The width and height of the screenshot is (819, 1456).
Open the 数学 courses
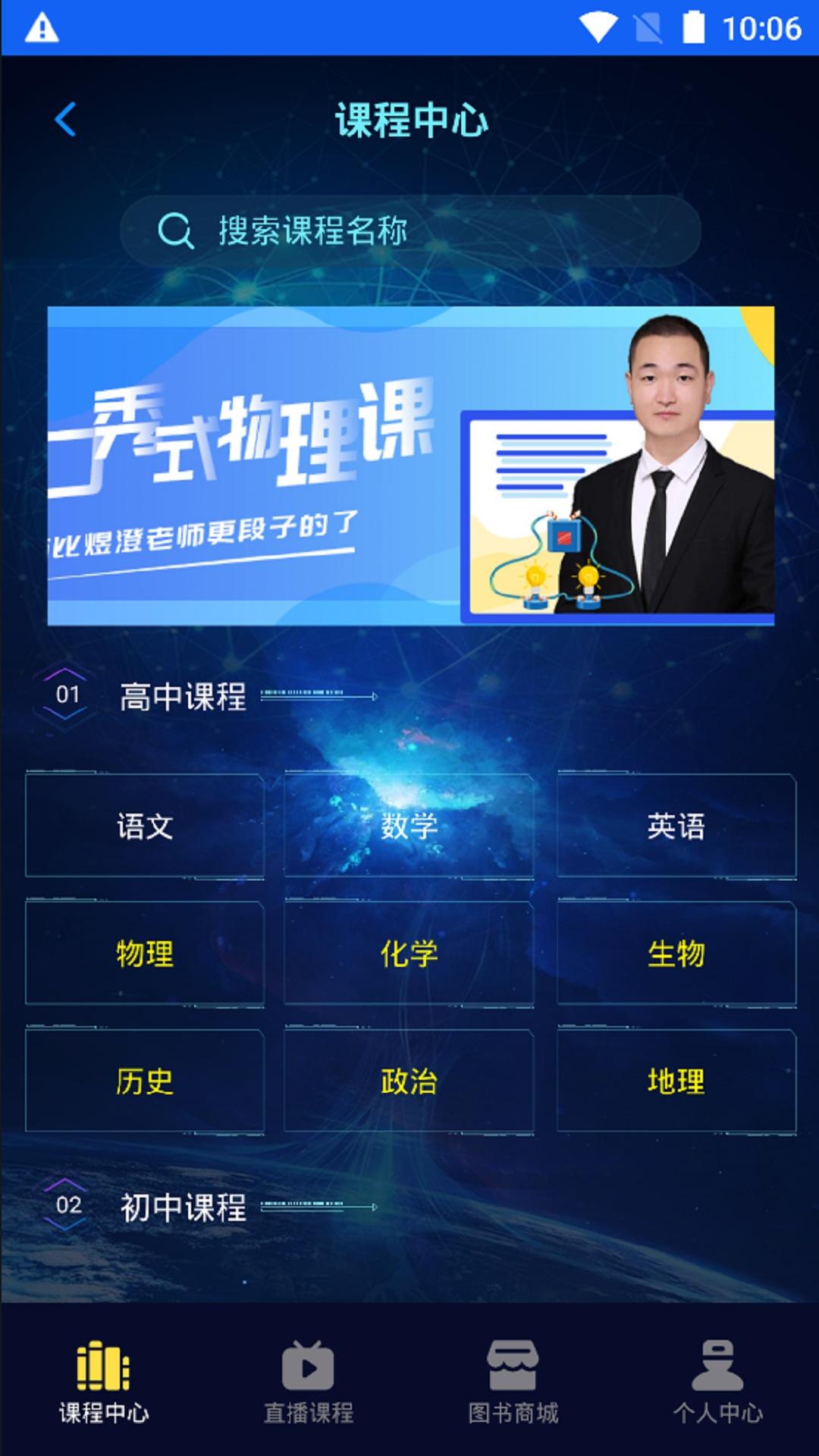[409, 826]
